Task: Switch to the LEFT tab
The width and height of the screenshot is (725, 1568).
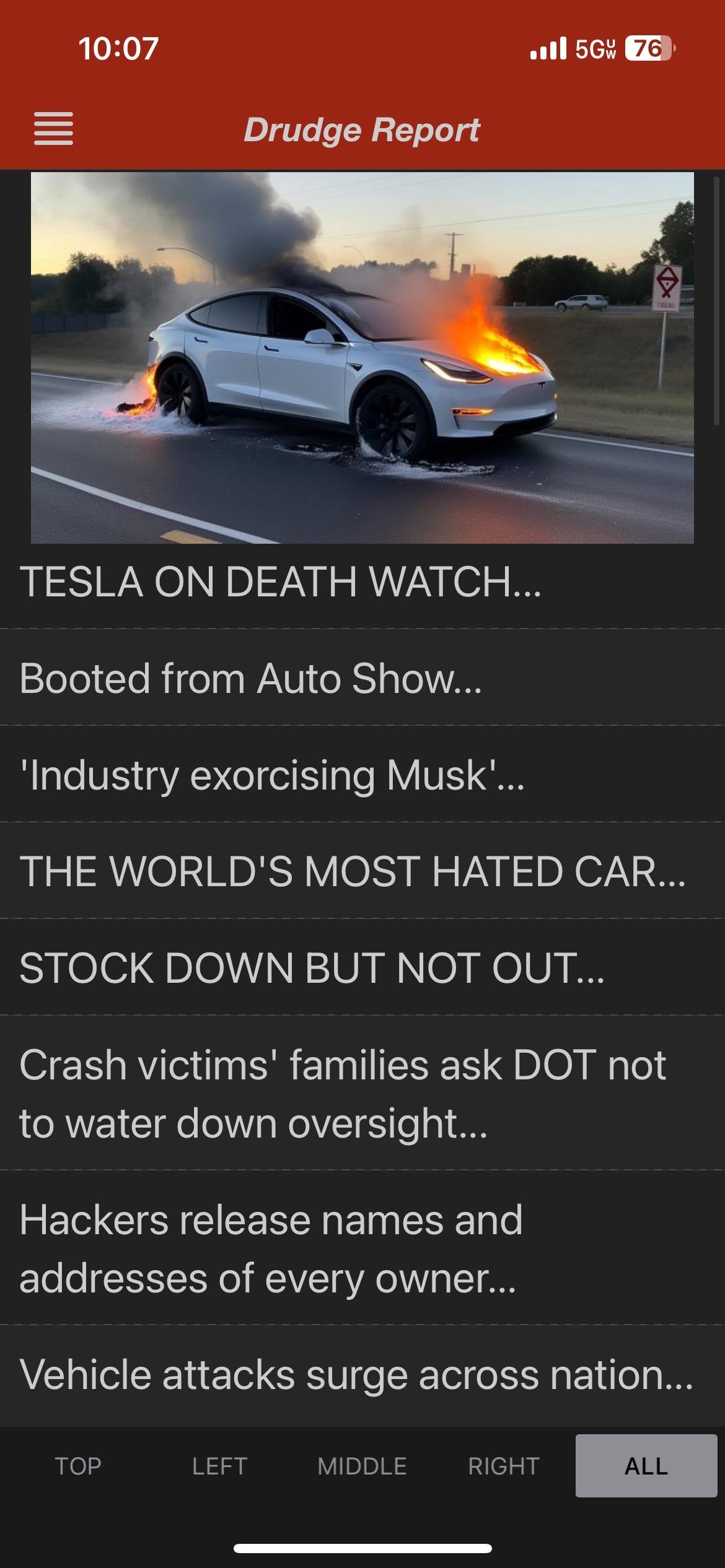Action: click(219, 1466)
